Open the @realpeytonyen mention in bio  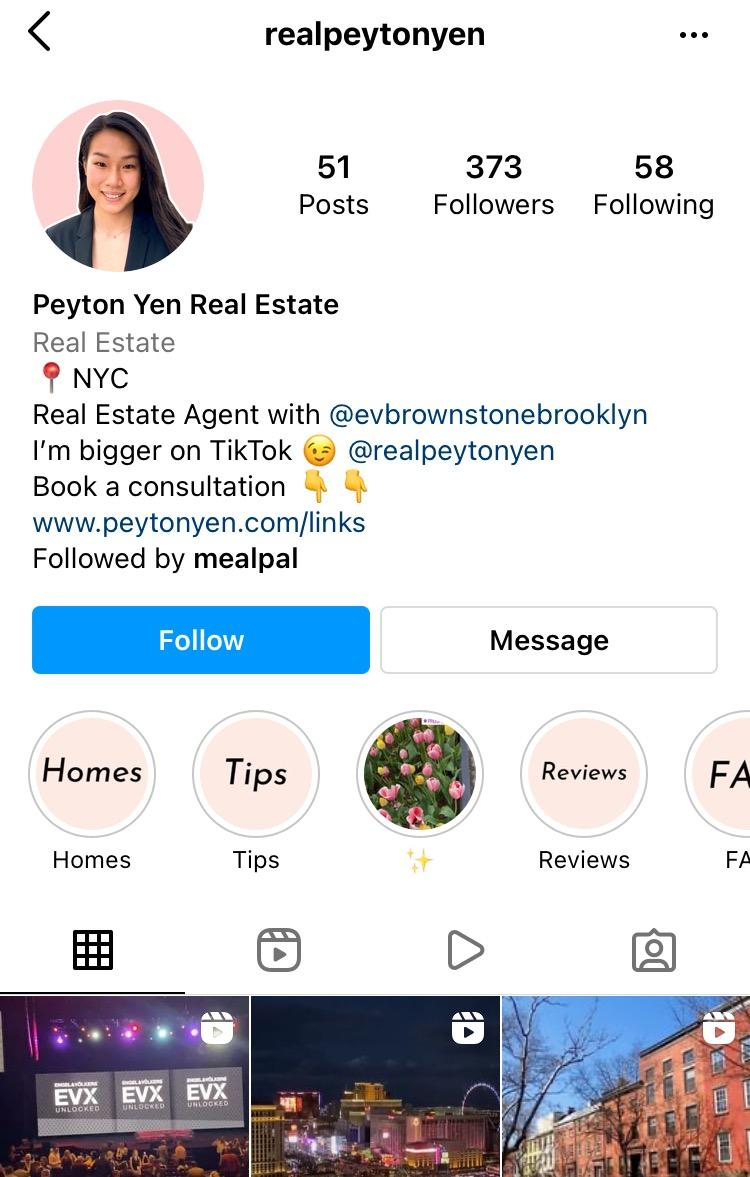[x=451, y=450]
